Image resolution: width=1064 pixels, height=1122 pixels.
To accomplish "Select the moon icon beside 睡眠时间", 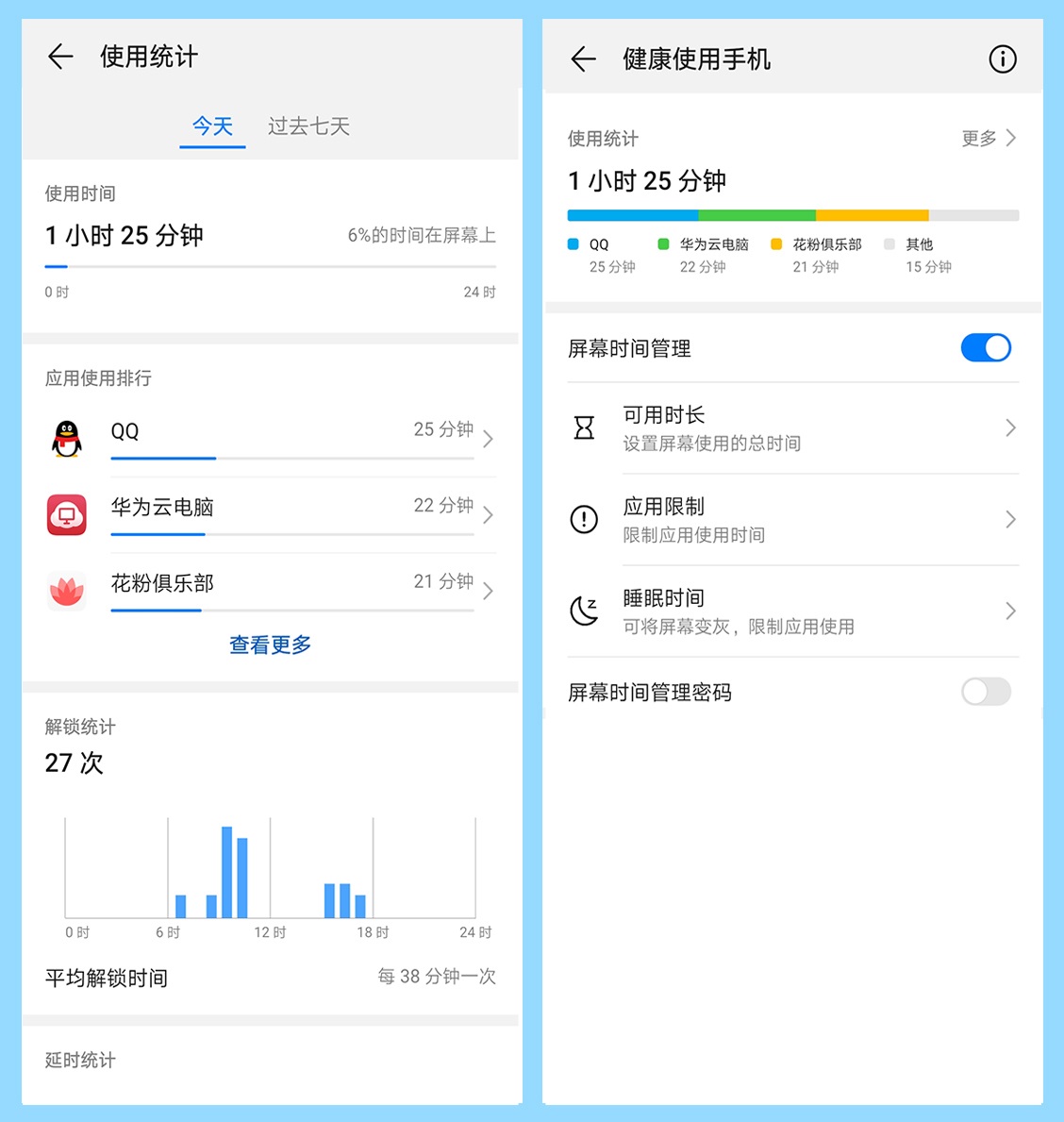I will (x=584, y=611).
